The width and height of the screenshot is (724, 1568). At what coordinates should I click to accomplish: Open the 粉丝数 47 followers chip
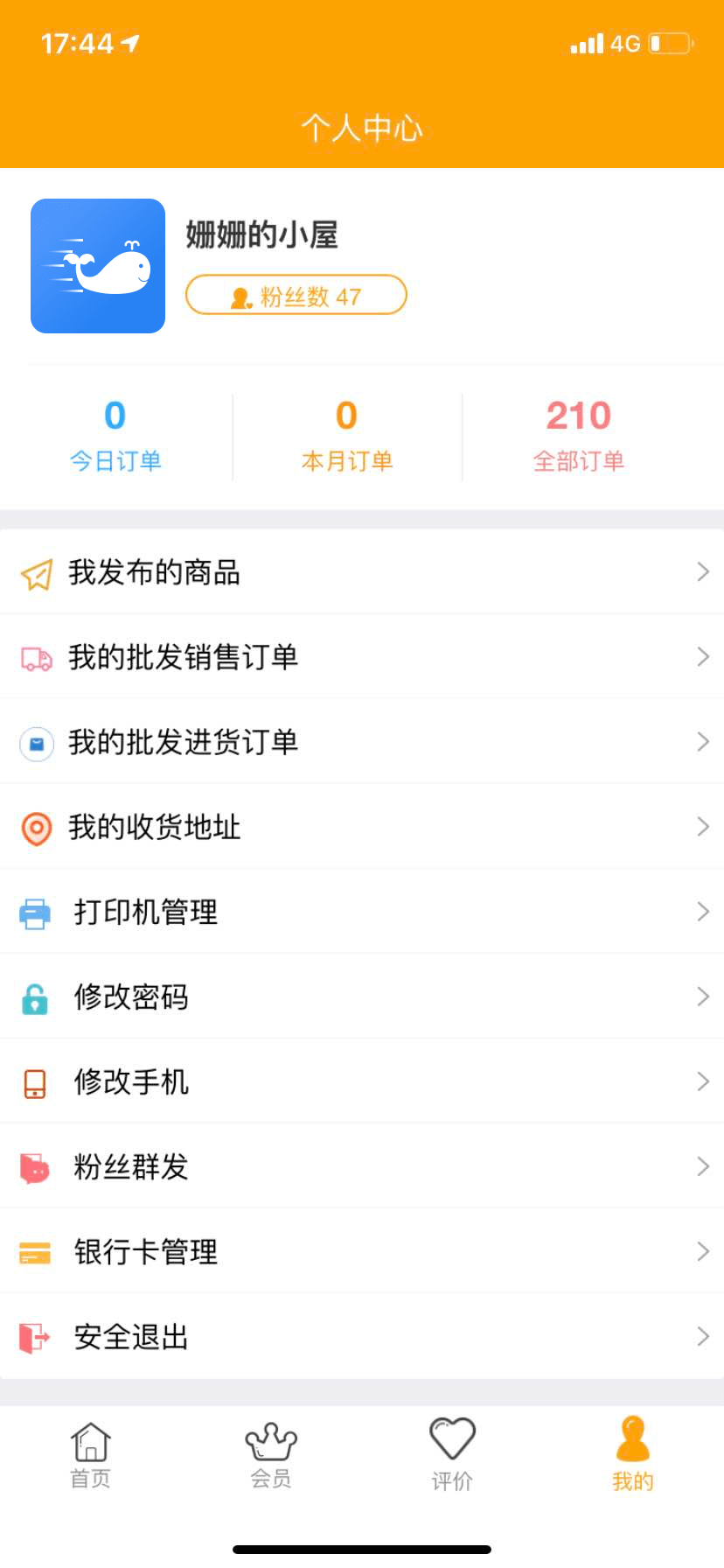tap(296, 296)
